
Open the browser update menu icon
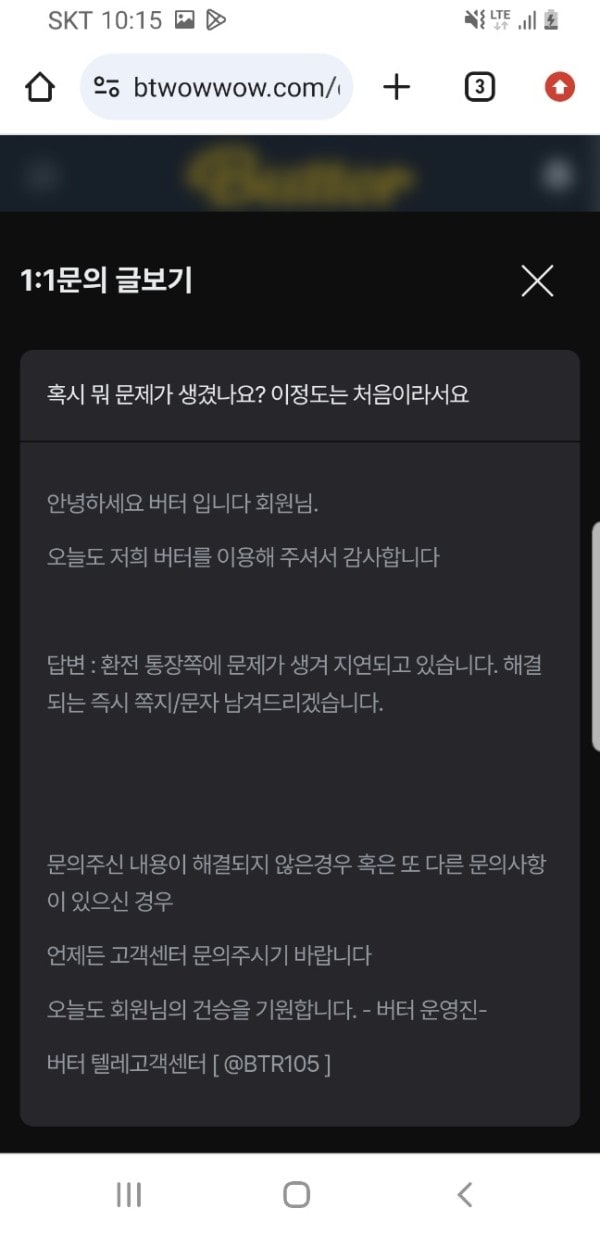[x=560, y=88]
